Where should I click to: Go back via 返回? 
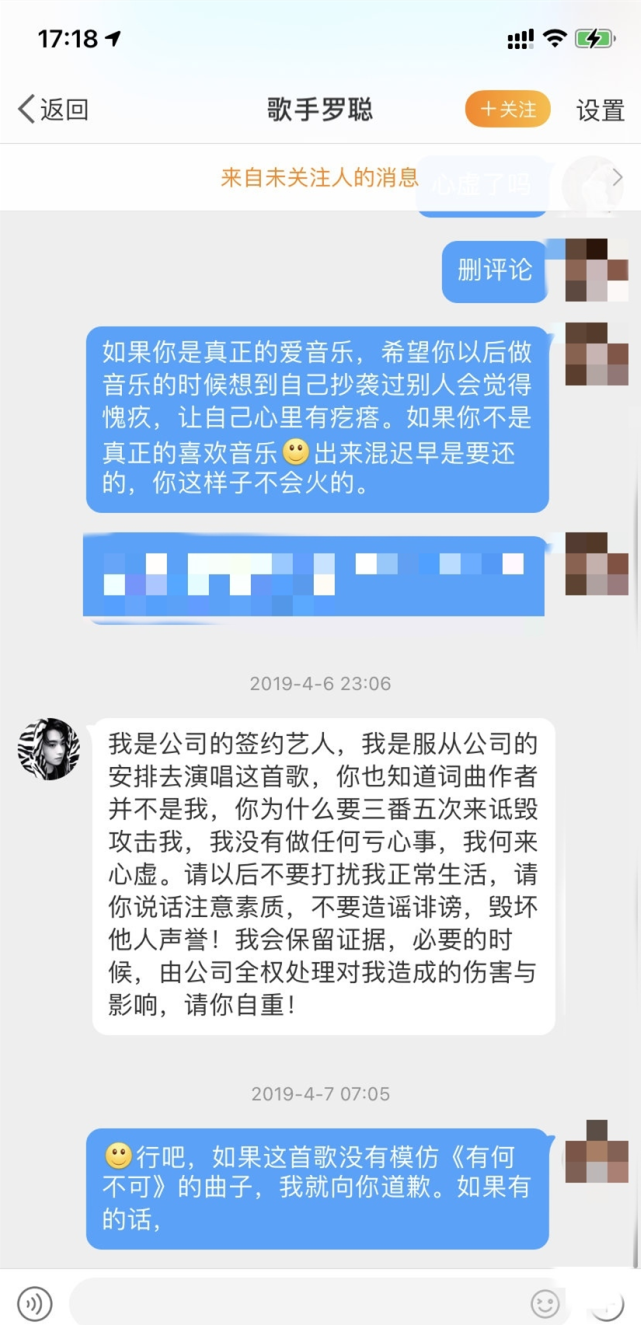click(54, 109)
